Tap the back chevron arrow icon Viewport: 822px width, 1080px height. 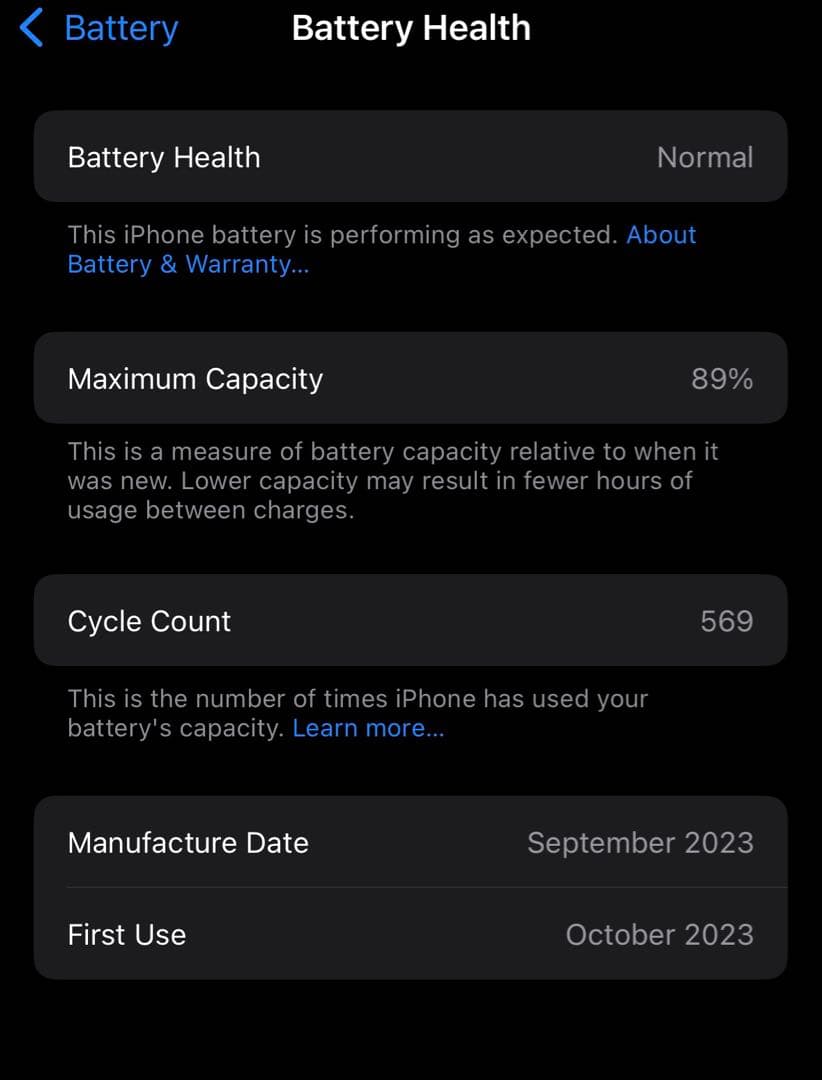(31, 27)
